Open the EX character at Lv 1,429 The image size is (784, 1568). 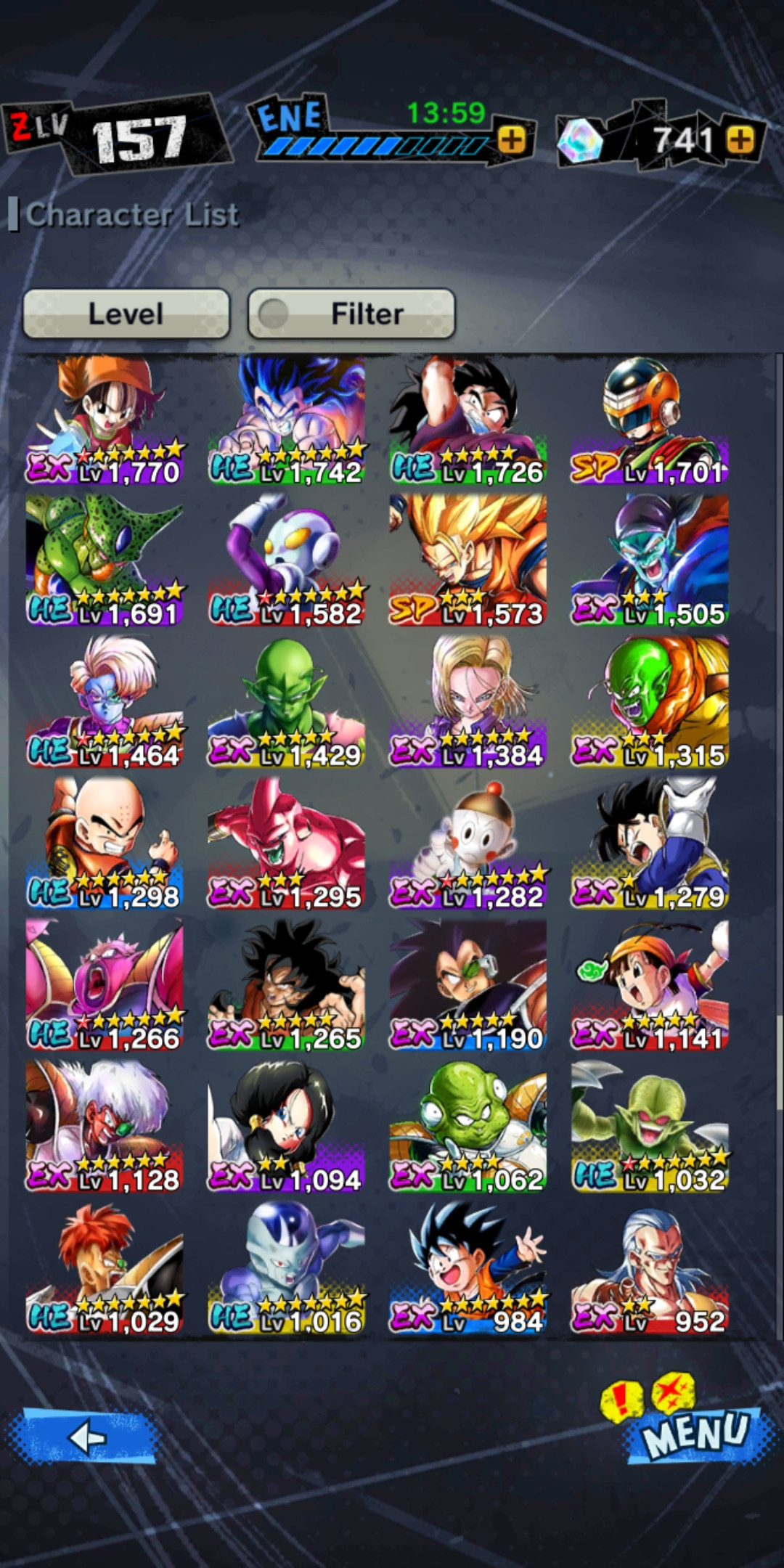(x=286, y=702)
